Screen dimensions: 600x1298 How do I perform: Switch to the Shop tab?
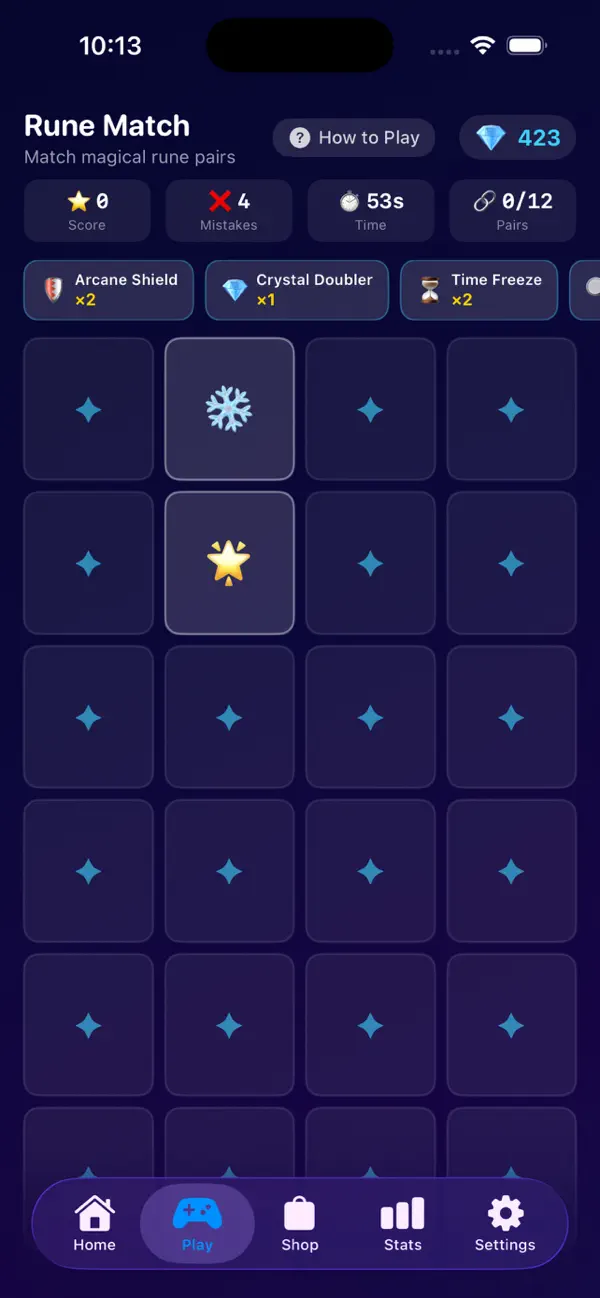tap(300, 1225)
